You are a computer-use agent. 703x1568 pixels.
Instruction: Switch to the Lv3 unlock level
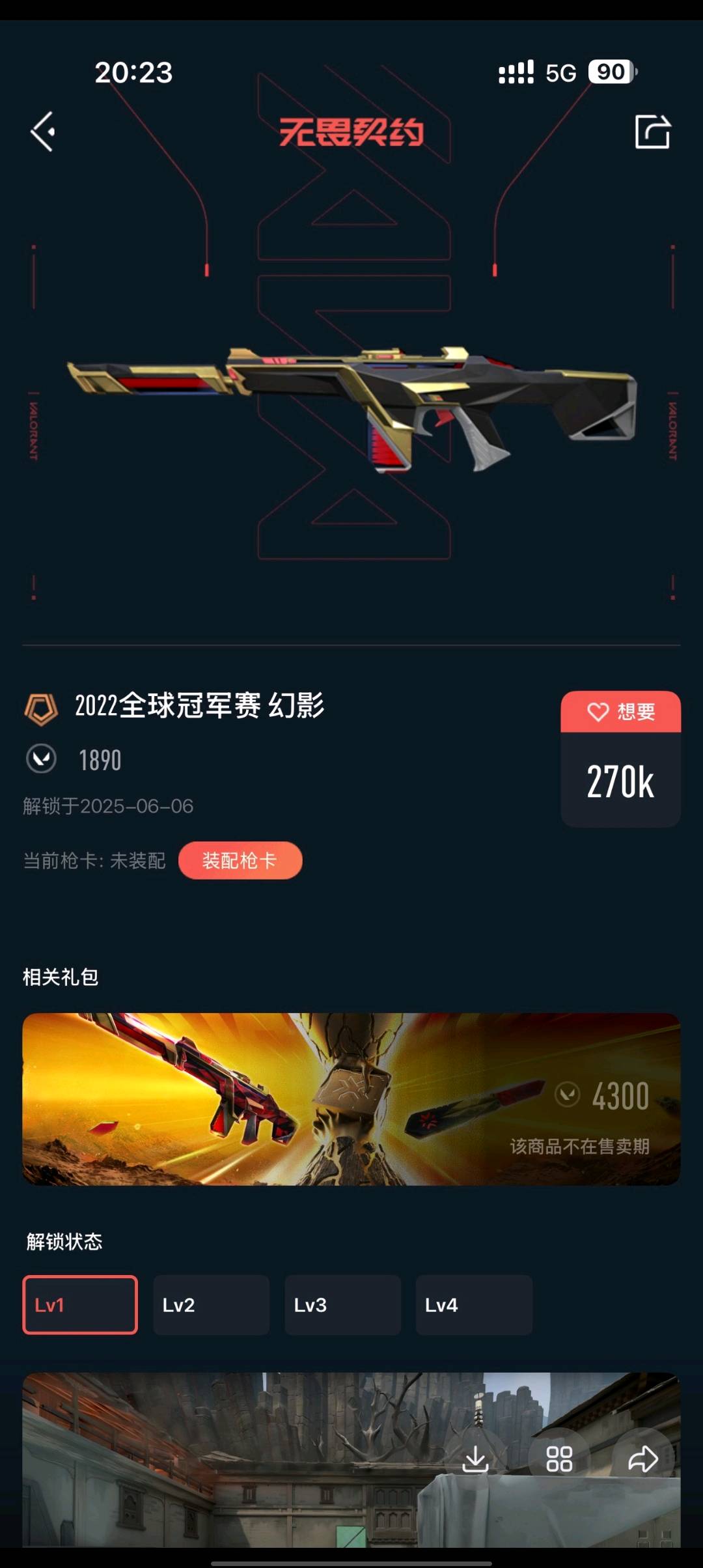pyautogui.click(x=342, y=1304)
